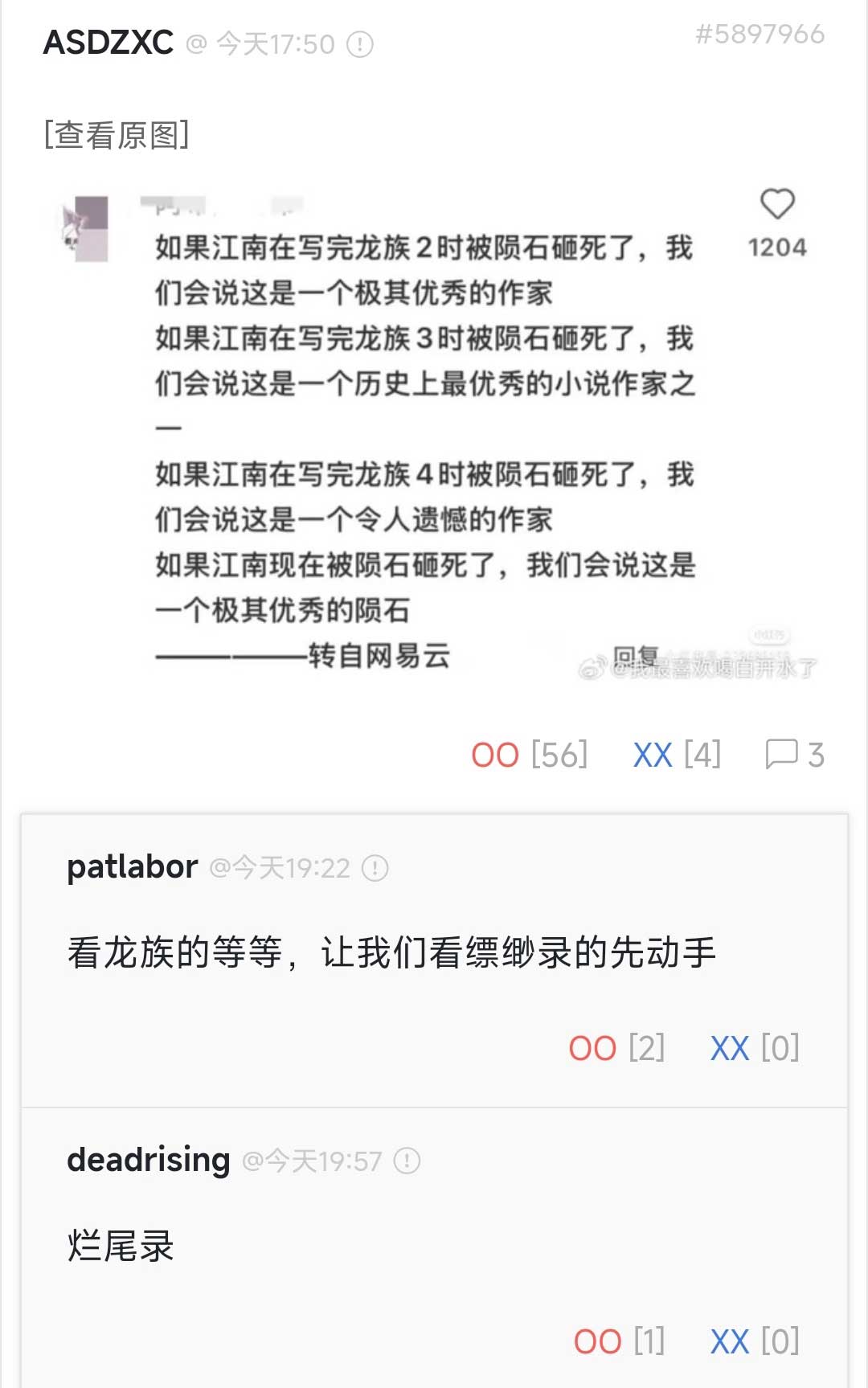
Task: Open ASDZXC's username
Action: 108,43
